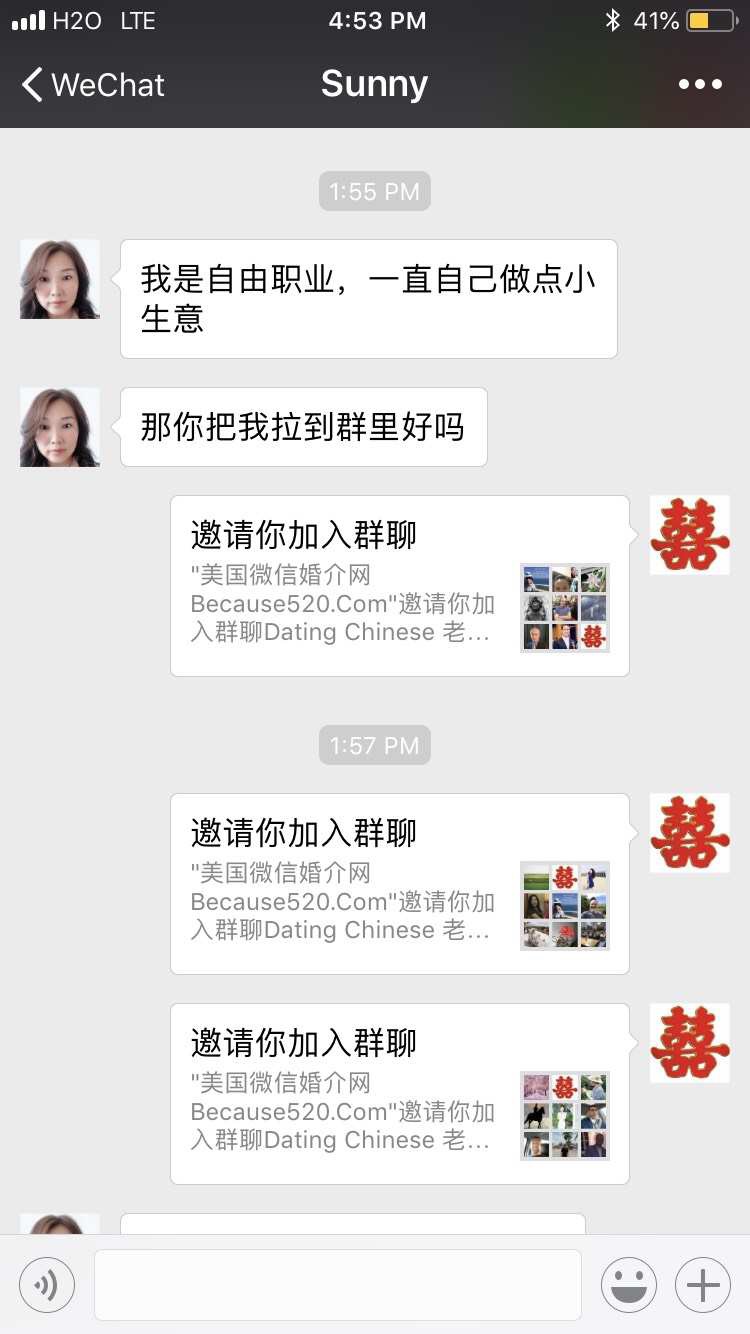
Task: View Sunny's profile from the "我是自由职业" message avatar
Action: [60, 279]
